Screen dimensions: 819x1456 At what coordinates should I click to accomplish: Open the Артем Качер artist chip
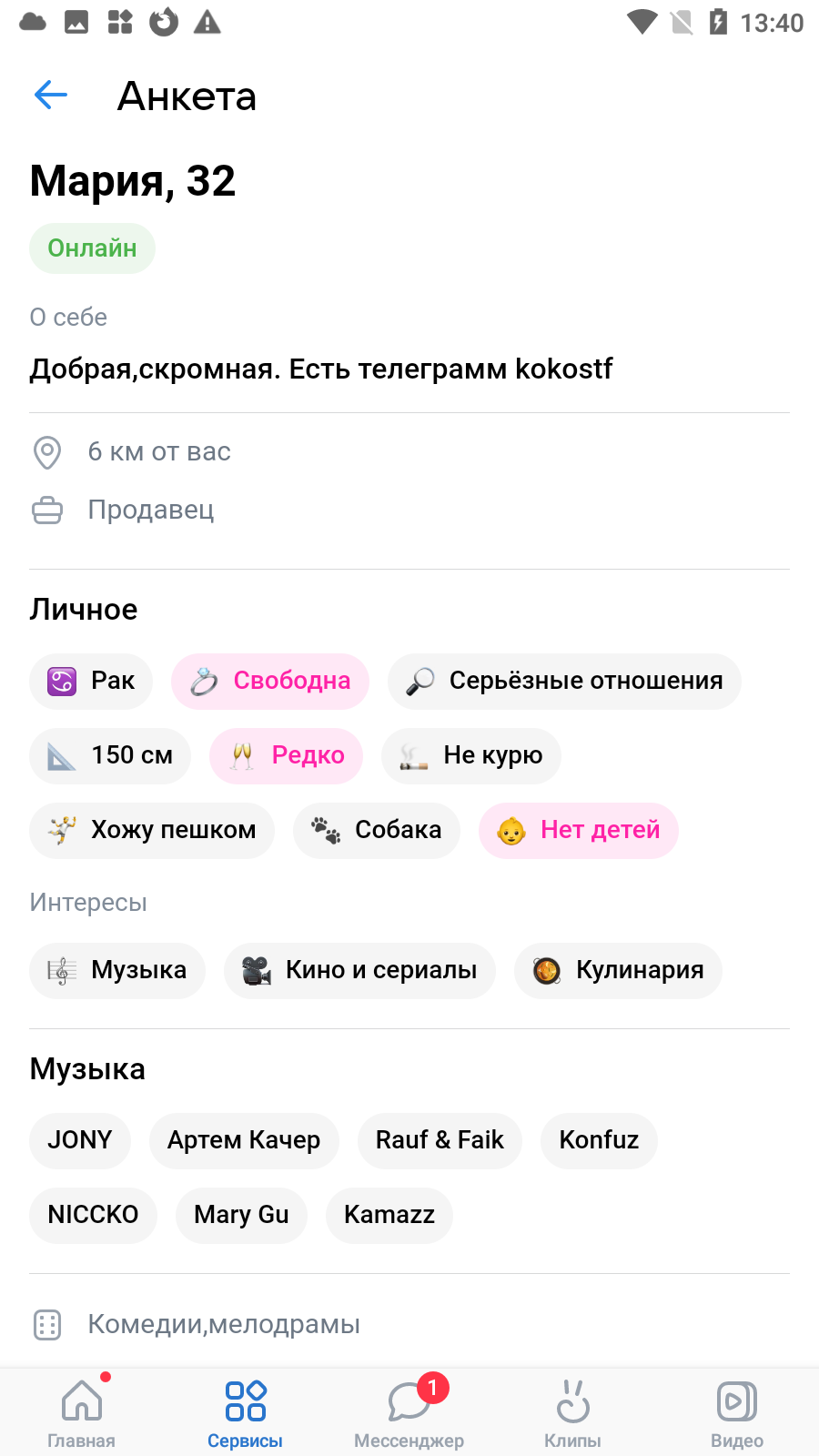click(244, 1140)
